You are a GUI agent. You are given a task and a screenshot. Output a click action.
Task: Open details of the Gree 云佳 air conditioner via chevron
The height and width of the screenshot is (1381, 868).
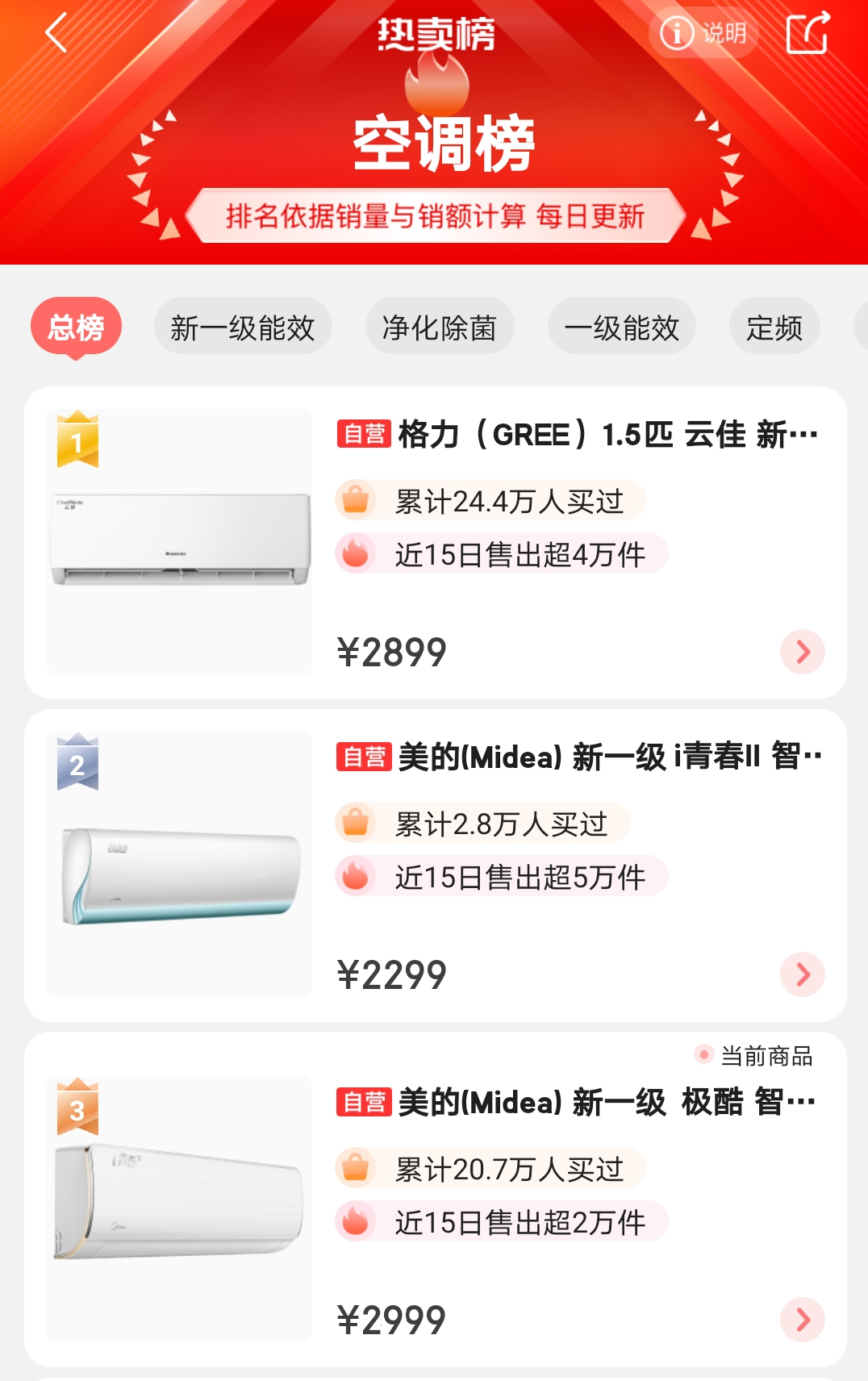(803, 652)
